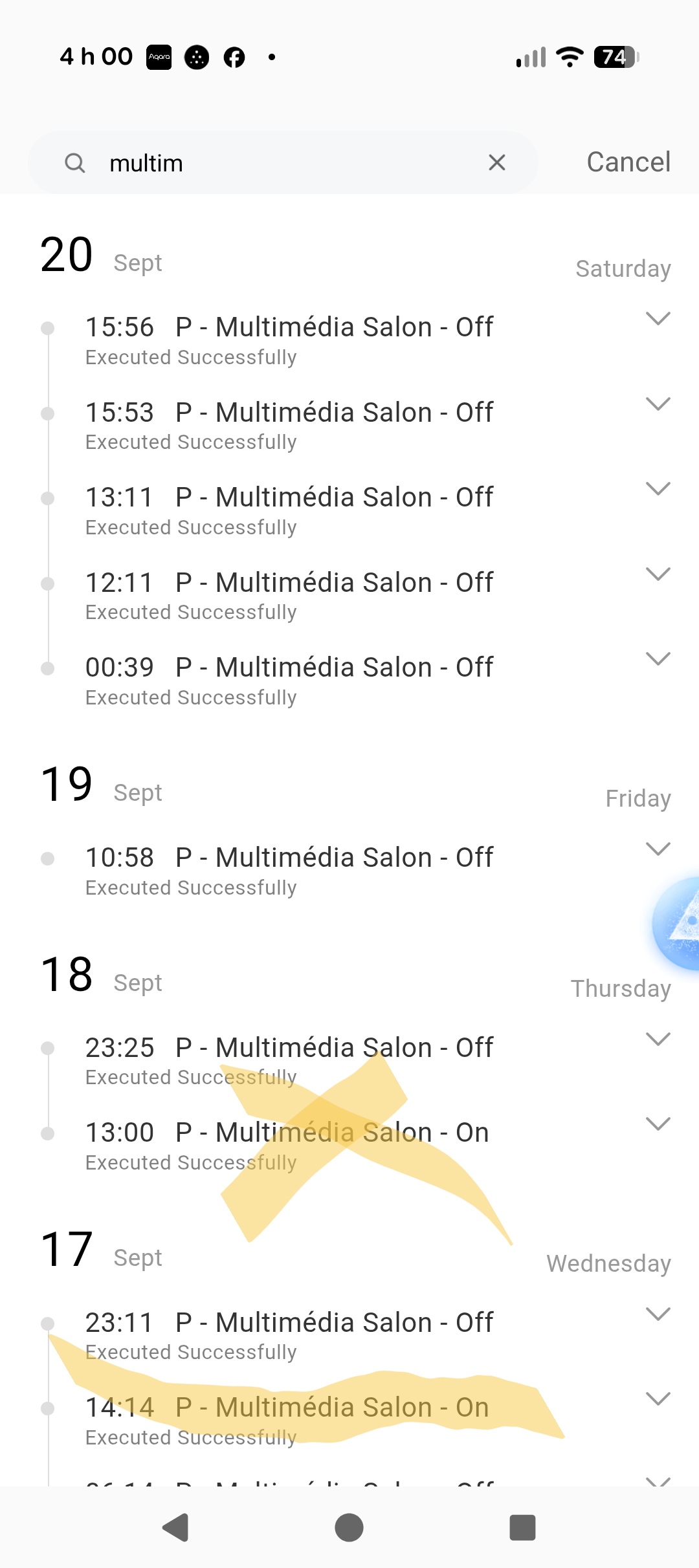Expand the 23:11 entry on 17 Sept
Image resolution: width=699 pixels, height=1568 pixels.
[x=658, y=1314]
